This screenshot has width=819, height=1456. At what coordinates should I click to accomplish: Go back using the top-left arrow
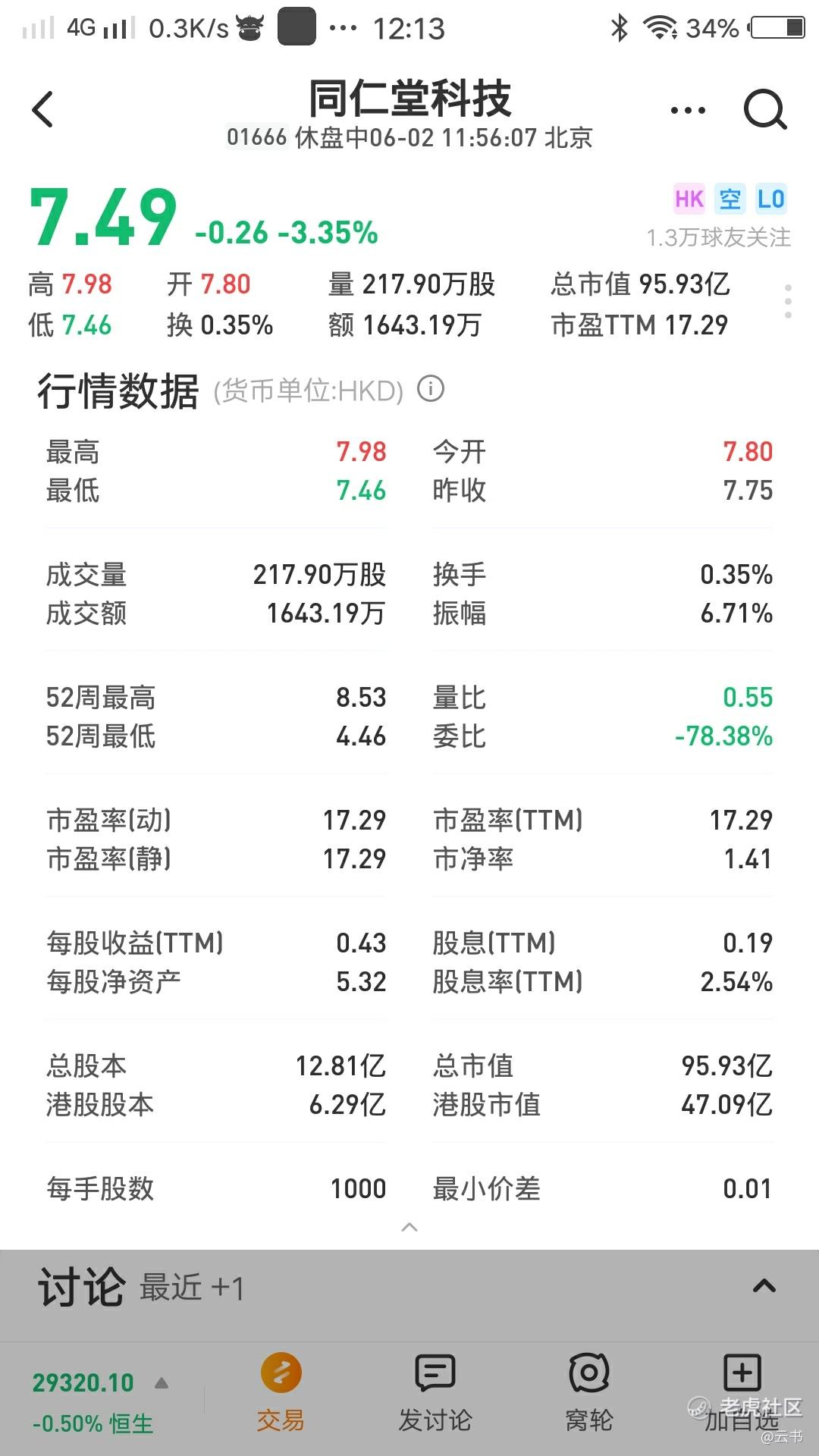43,109
